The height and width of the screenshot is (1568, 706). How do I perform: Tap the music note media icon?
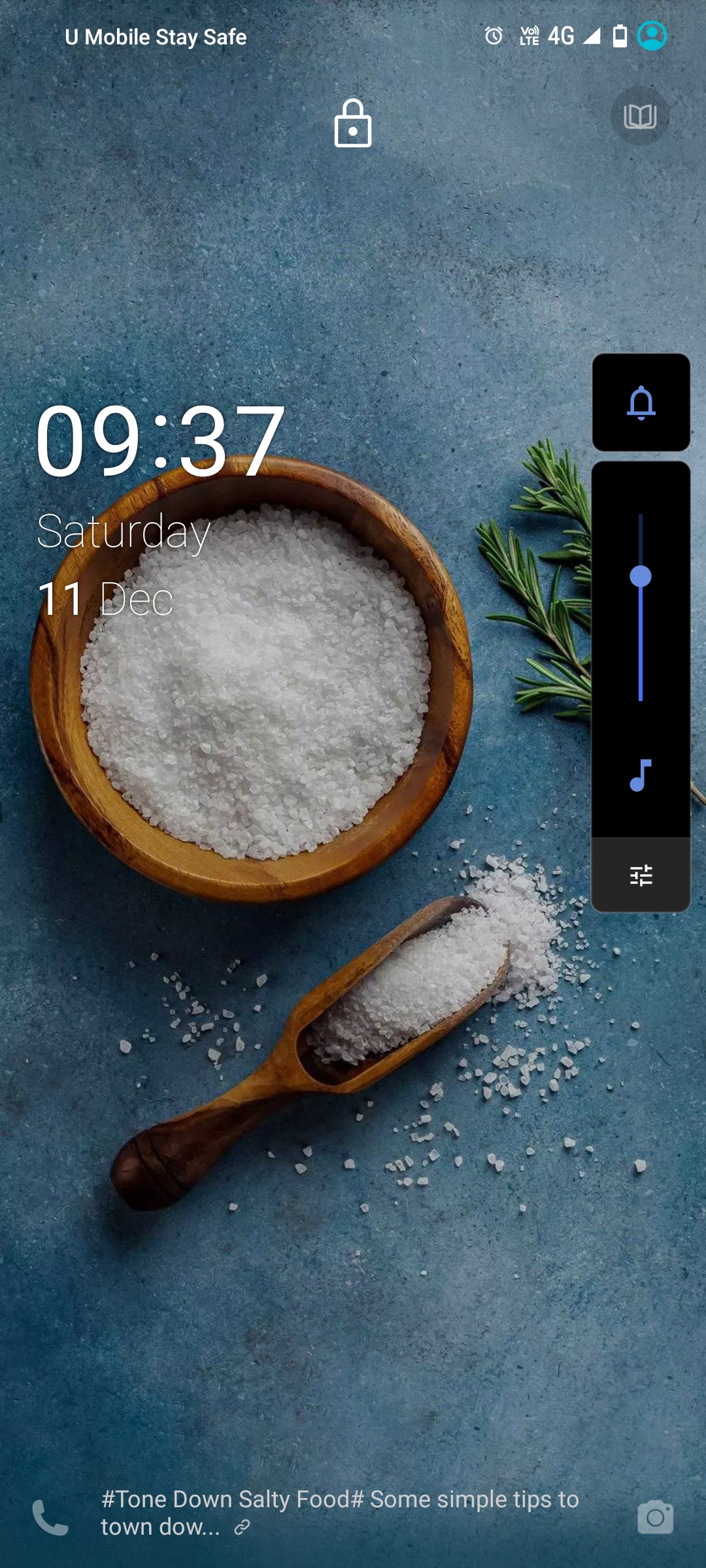(641, 776)
